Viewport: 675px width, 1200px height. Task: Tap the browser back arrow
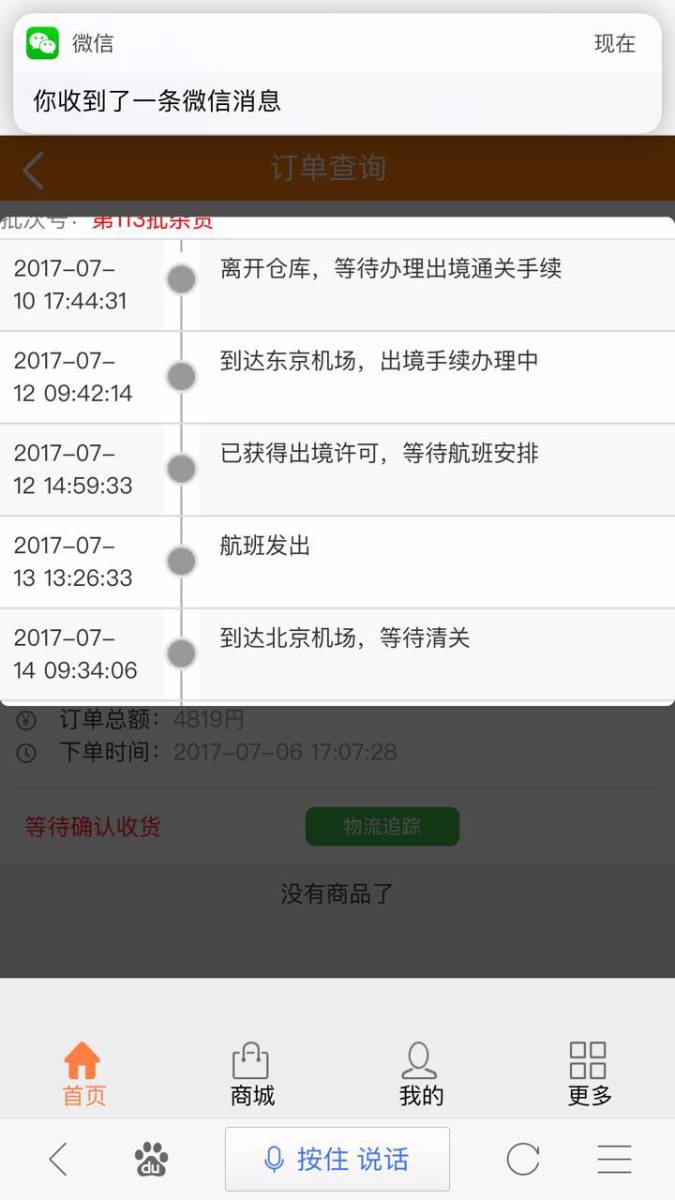tap(59, 1160)
